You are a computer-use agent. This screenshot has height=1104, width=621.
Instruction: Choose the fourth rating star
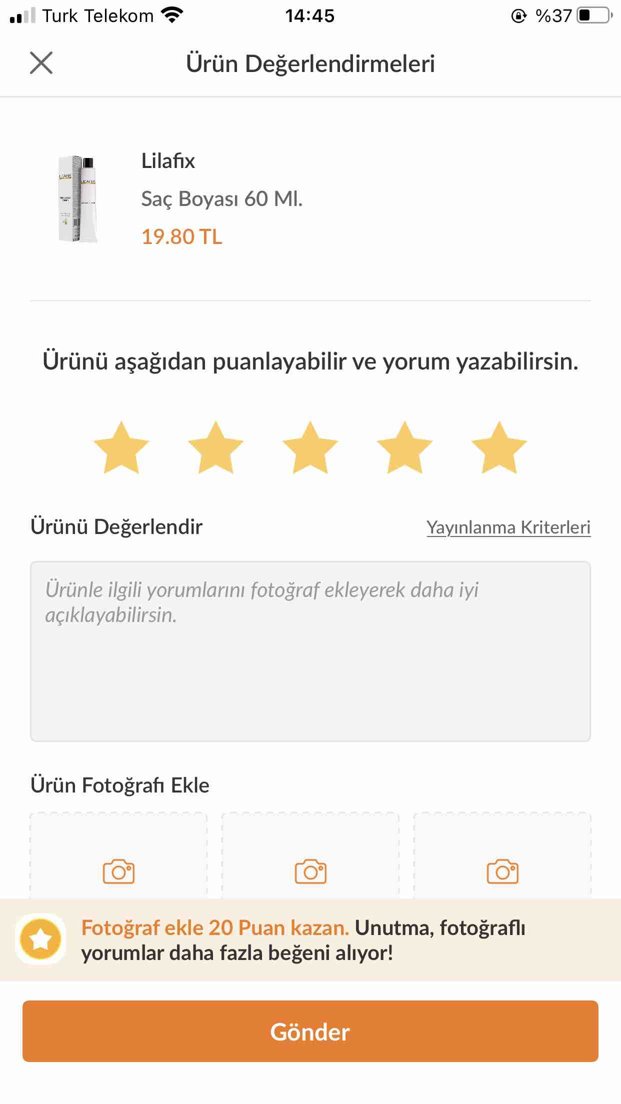tap(404, 448)
